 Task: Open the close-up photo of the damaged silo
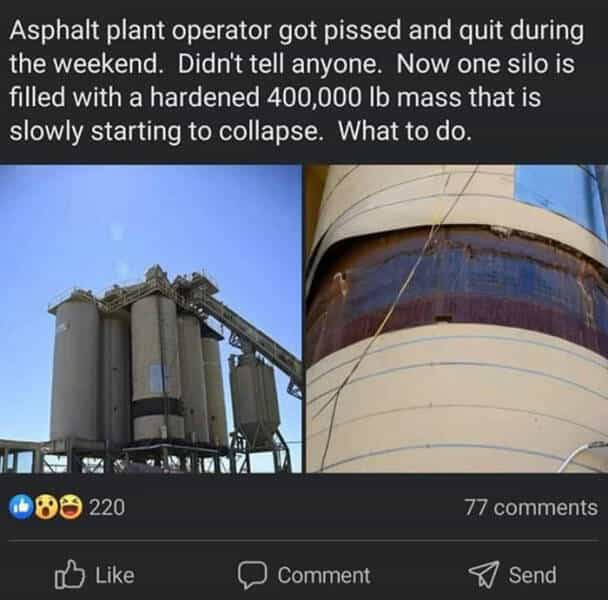point(456,318)
